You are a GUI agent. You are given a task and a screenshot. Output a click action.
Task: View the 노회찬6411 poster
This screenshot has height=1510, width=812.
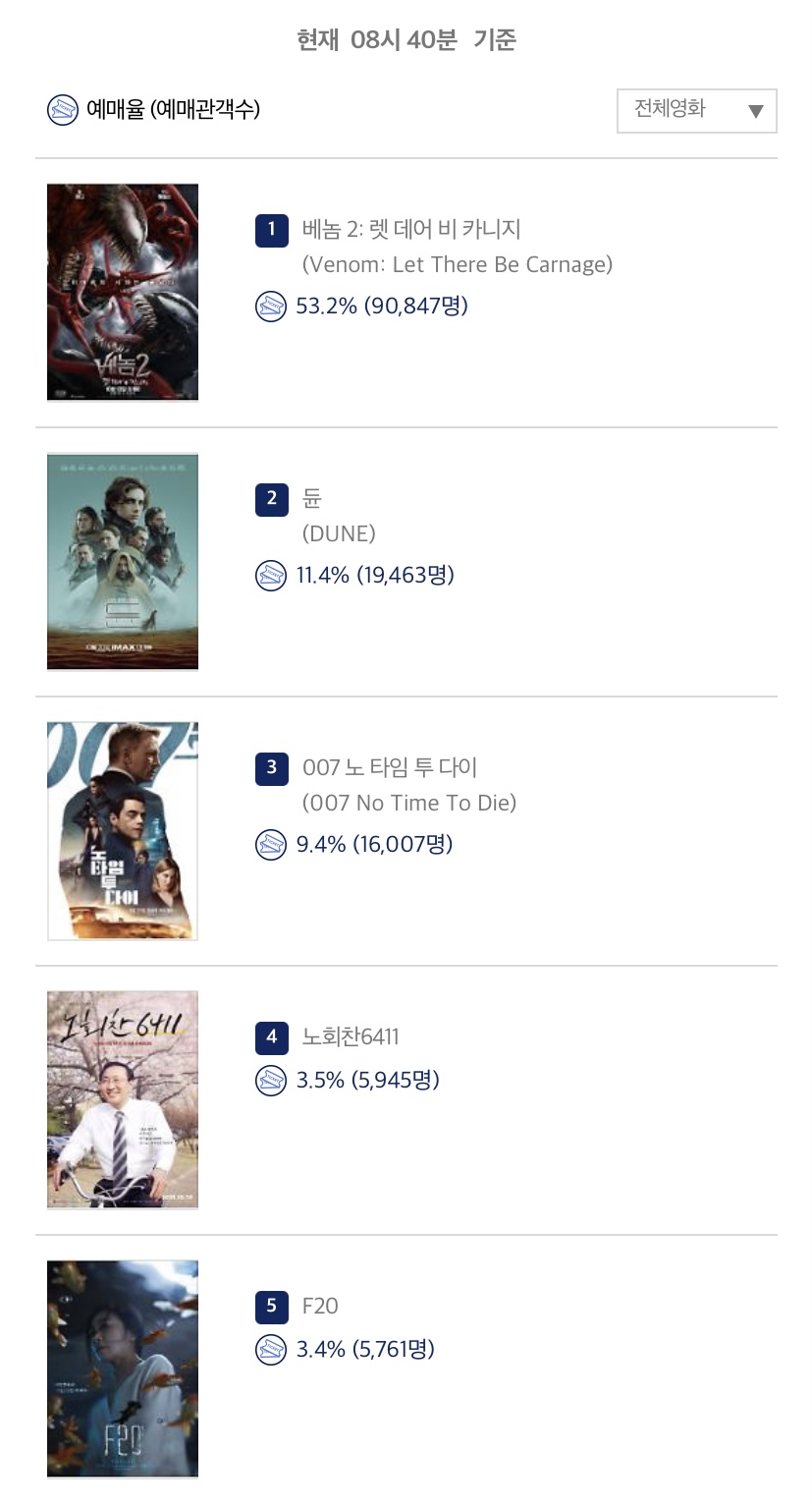coord(123,1099)
